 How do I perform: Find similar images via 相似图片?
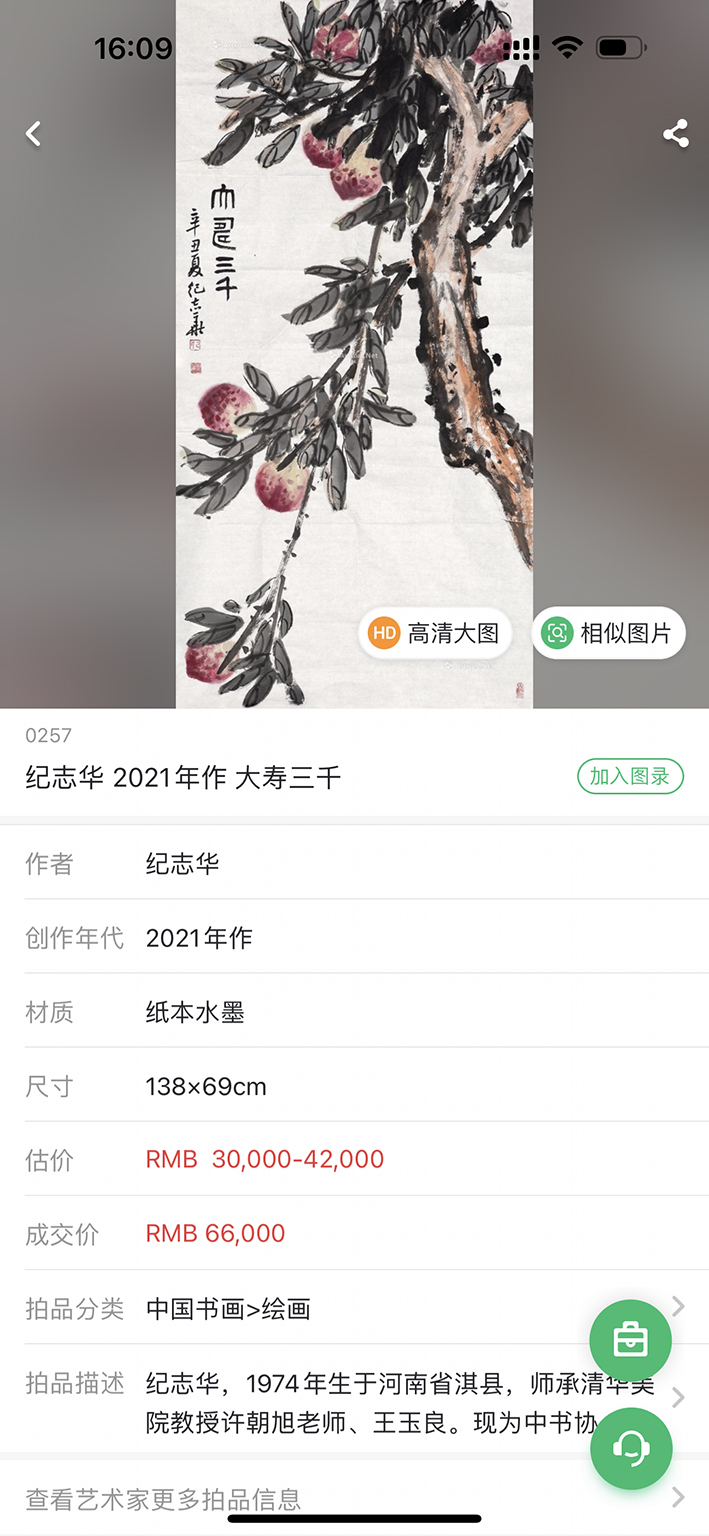click(608, 633)
